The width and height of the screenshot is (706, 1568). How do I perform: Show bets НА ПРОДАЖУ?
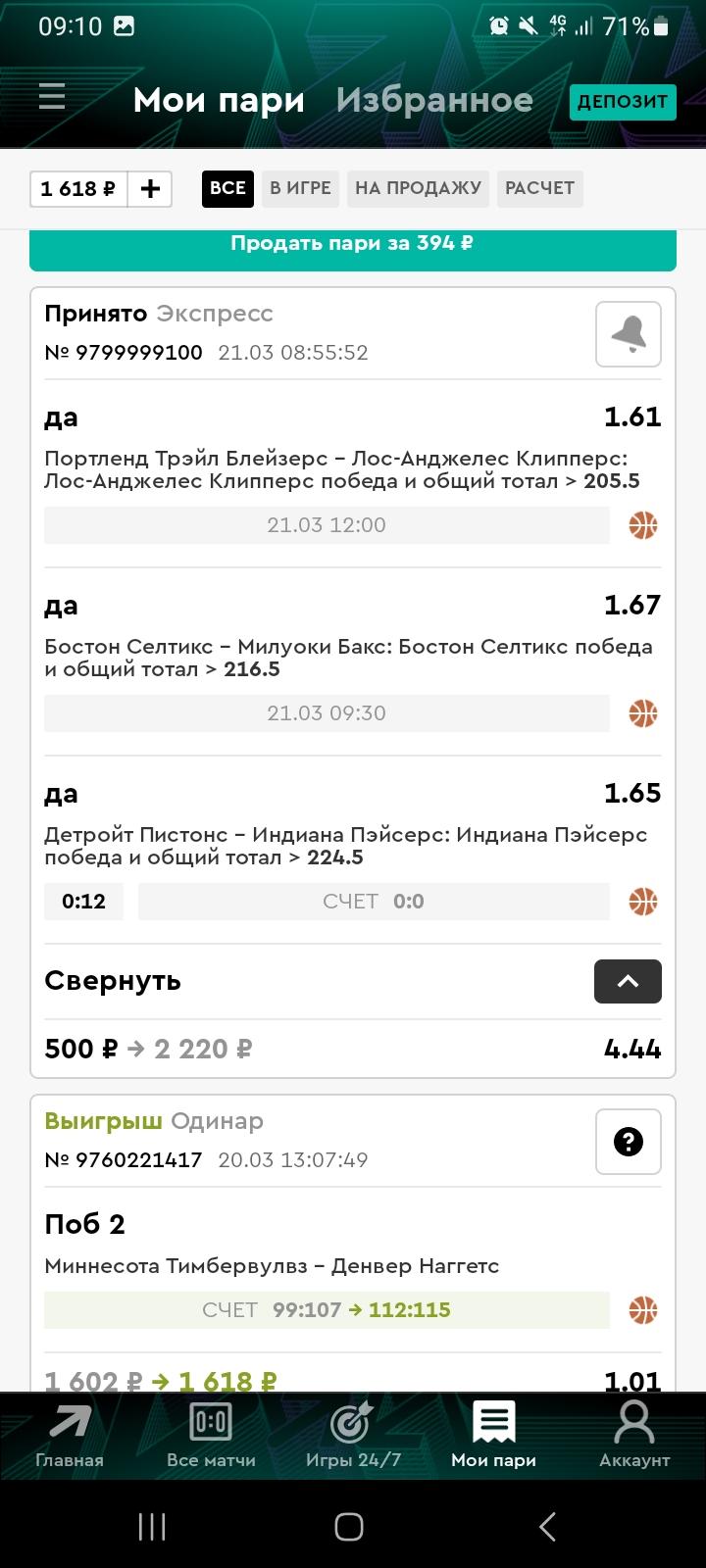[418, 188]
